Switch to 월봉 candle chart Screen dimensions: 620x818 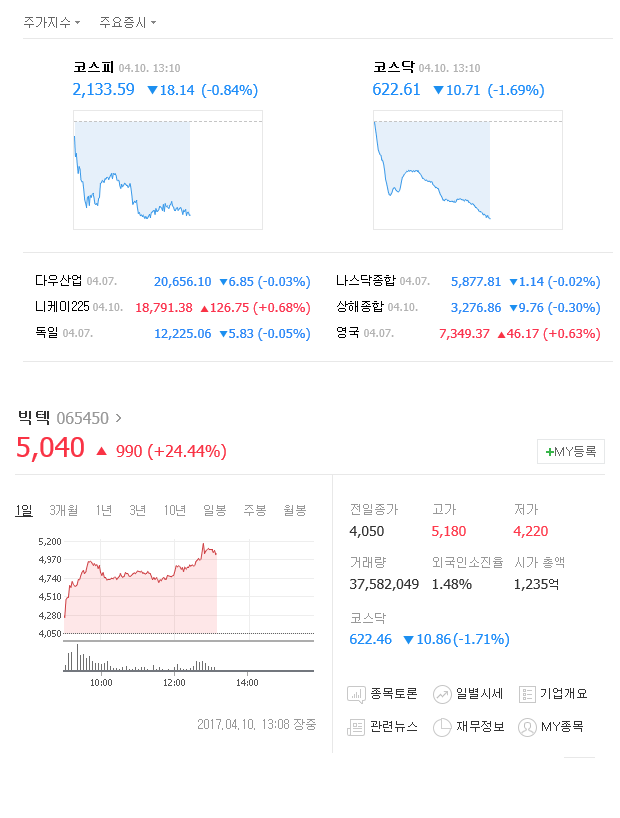coord(294,510)
